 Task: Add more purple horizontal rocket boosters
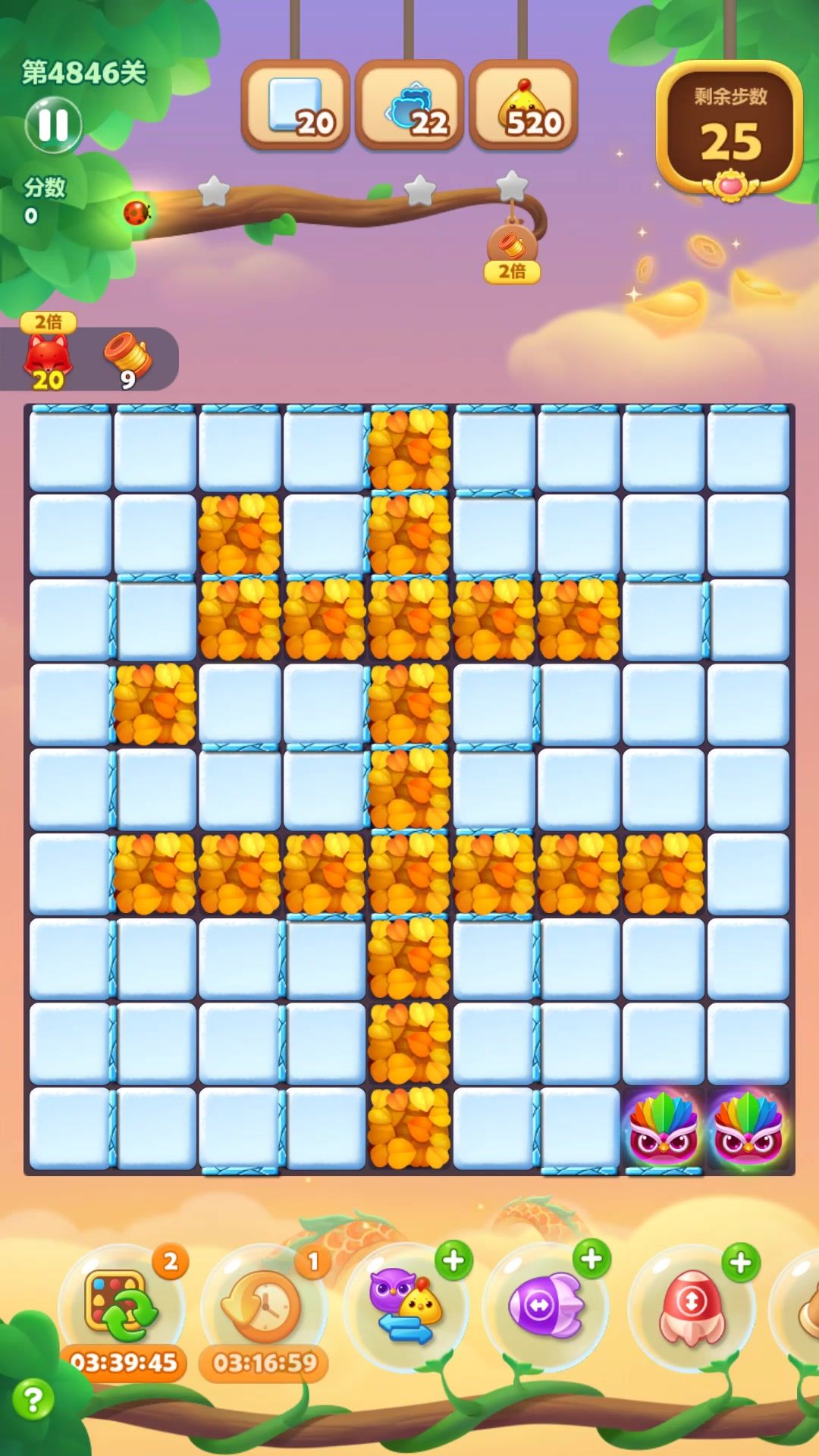[x=591, y=1259]
